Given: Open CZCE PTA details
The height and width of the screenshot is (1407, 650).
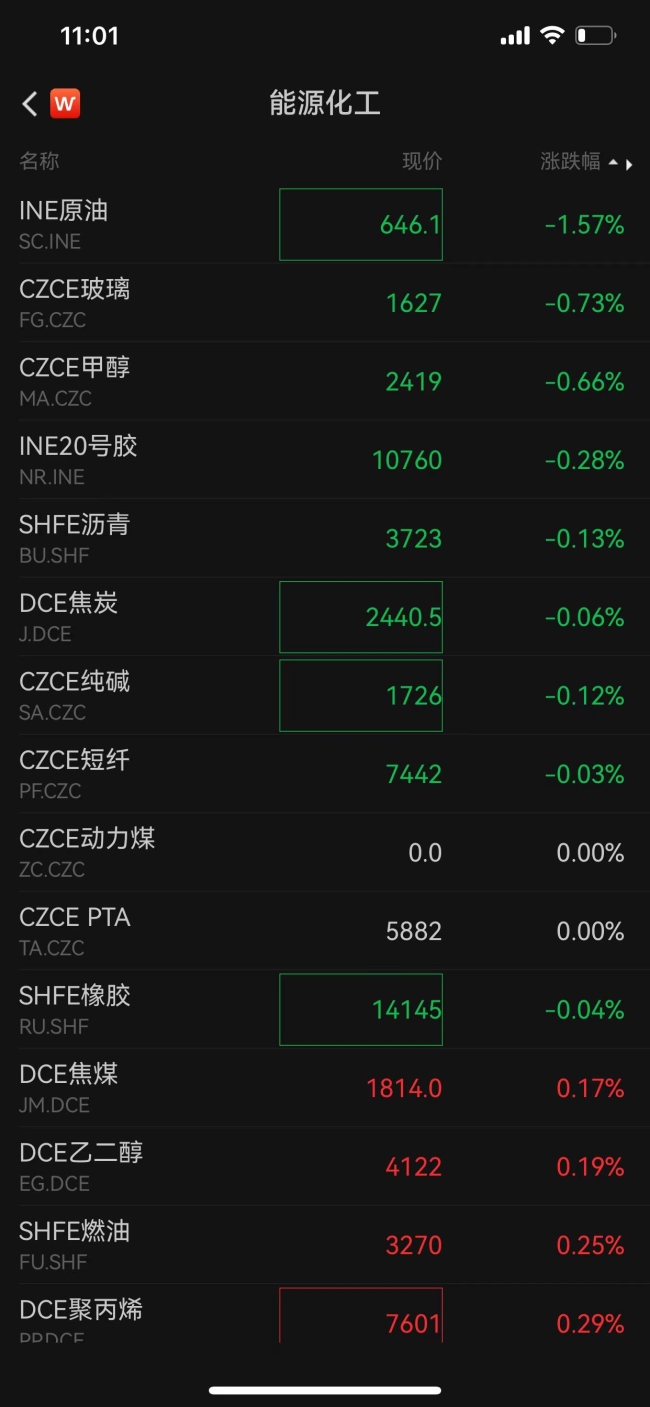Looking at the screenshot, I should point(75,930).
